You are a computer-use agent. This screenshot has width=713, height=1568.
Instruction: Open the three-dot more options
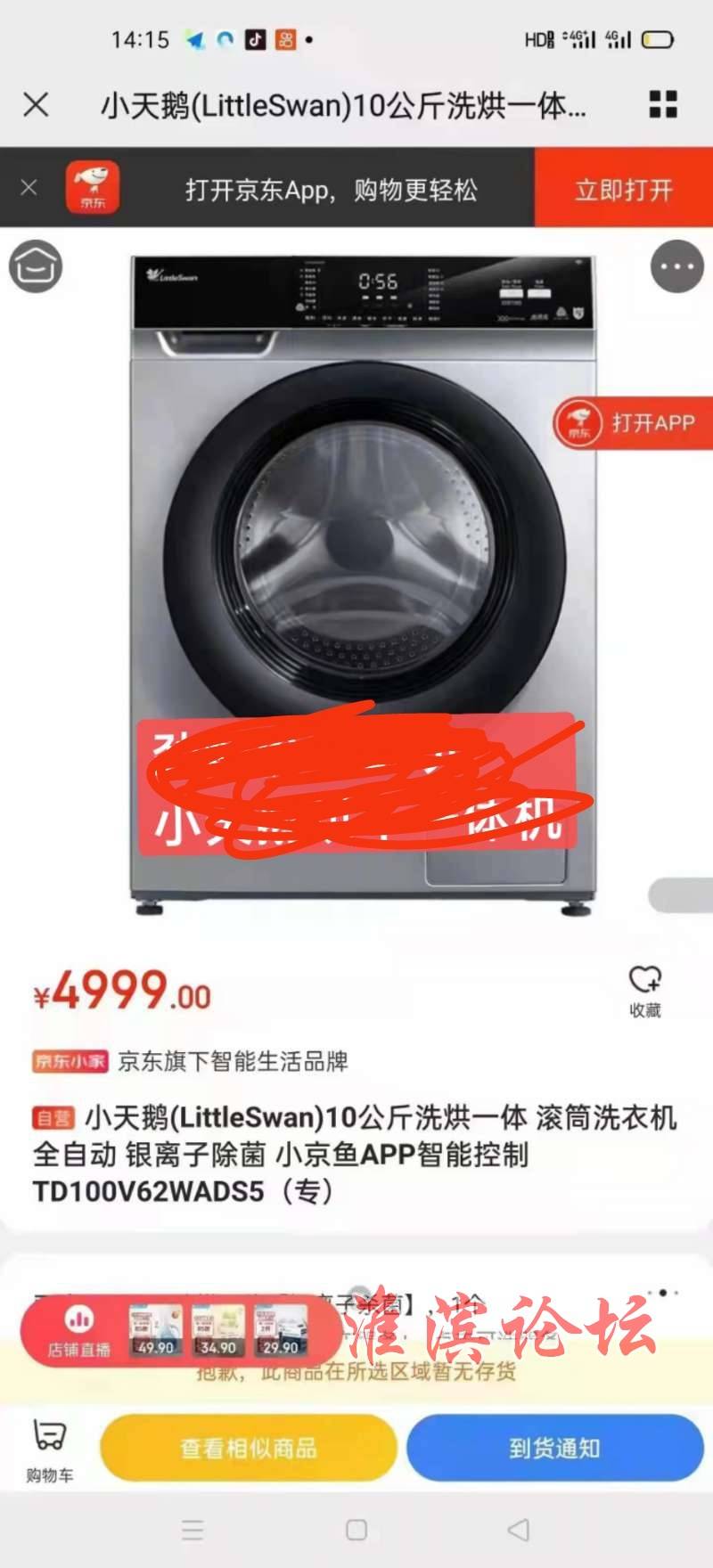coord(676,265)
